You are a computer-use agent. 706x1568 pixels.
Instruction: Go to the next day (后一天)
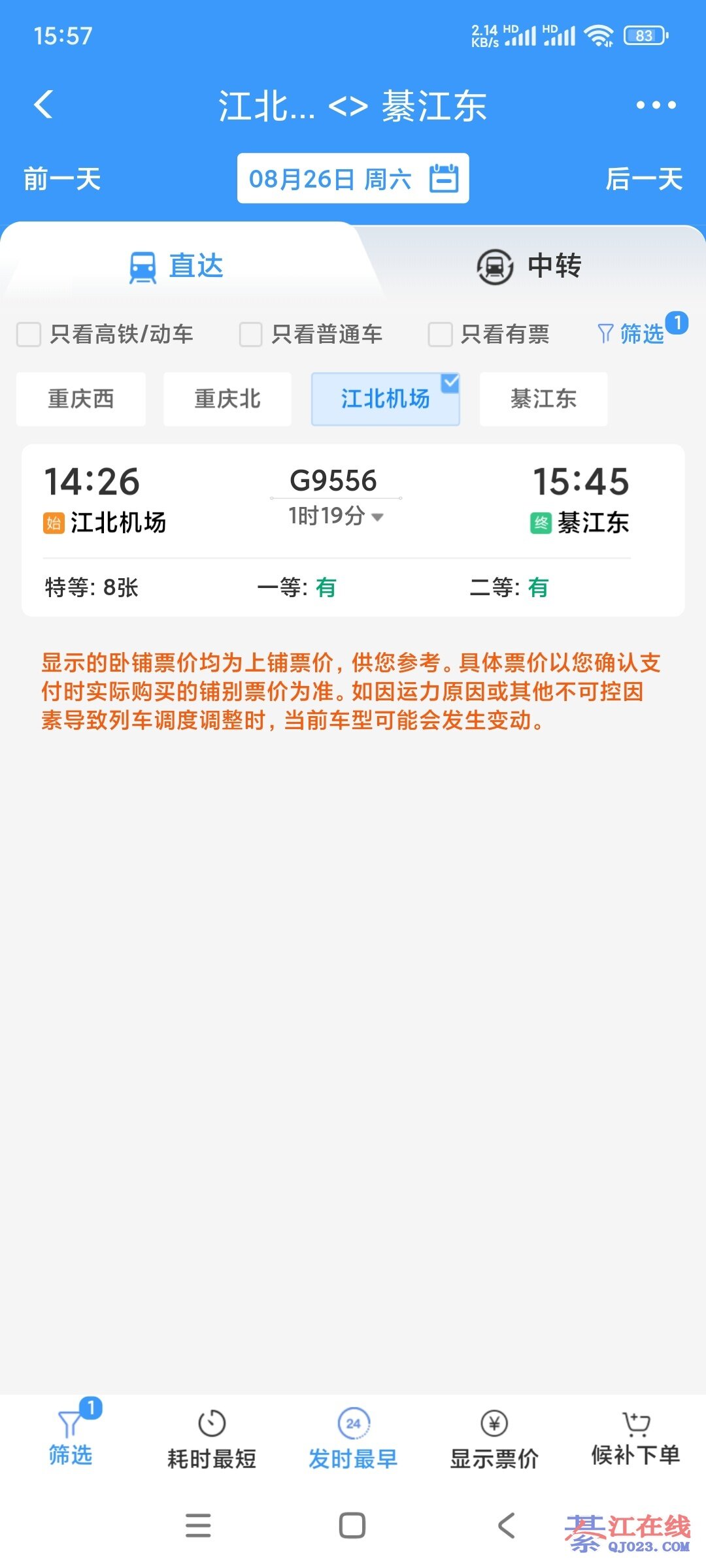coord(643,179)
